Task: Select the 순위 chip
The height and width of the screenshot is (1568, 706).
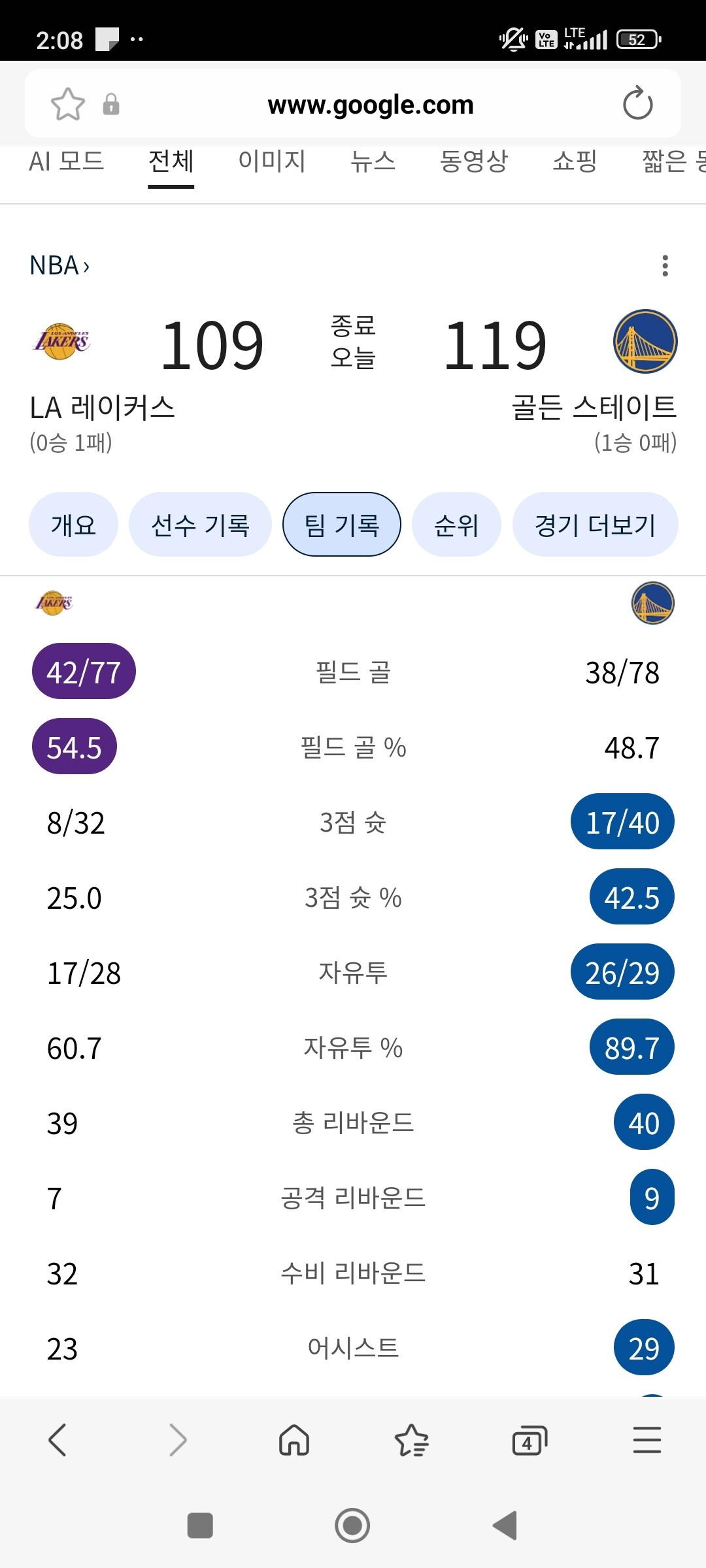Action: coord(456,525)
